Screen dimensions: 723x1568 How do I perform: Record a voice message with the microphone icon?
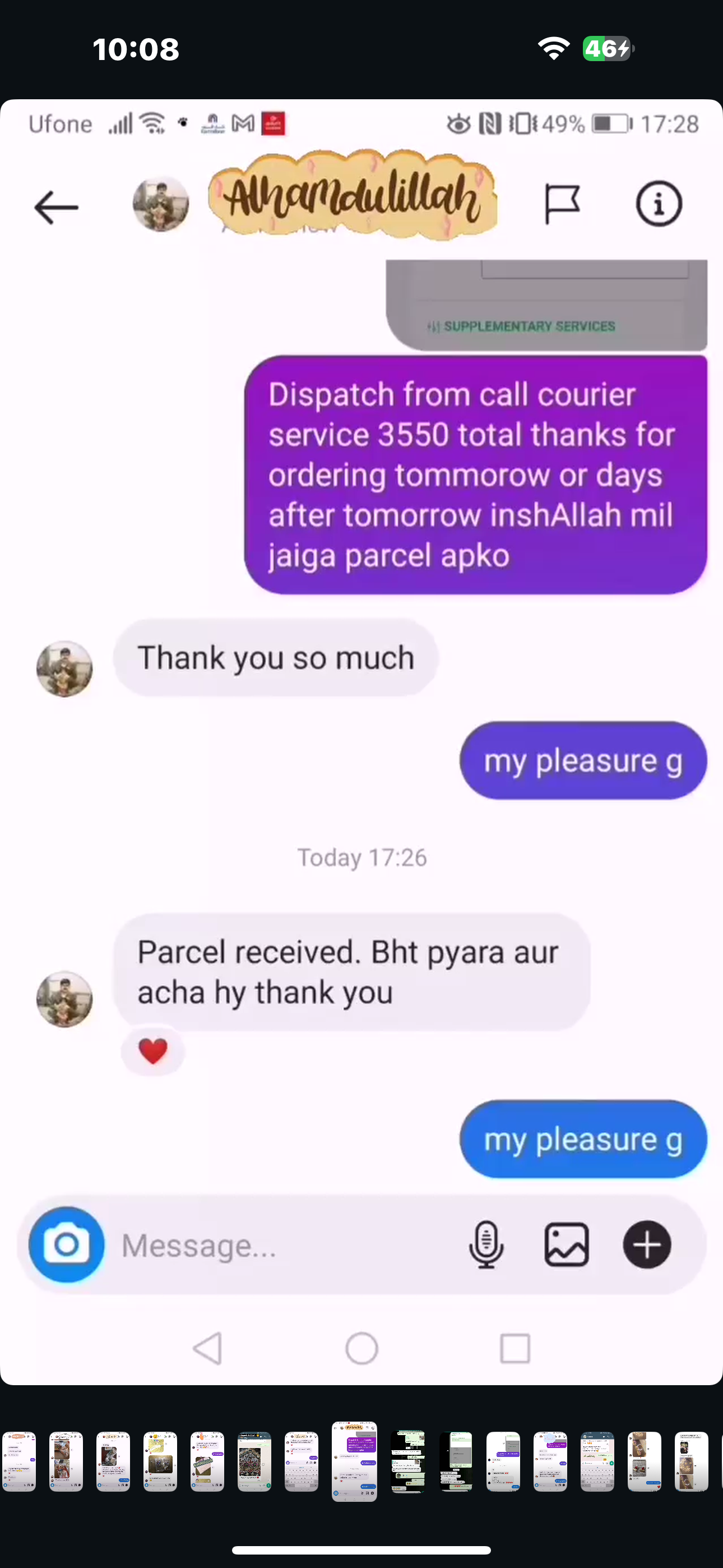click(x=486, y=1246)
